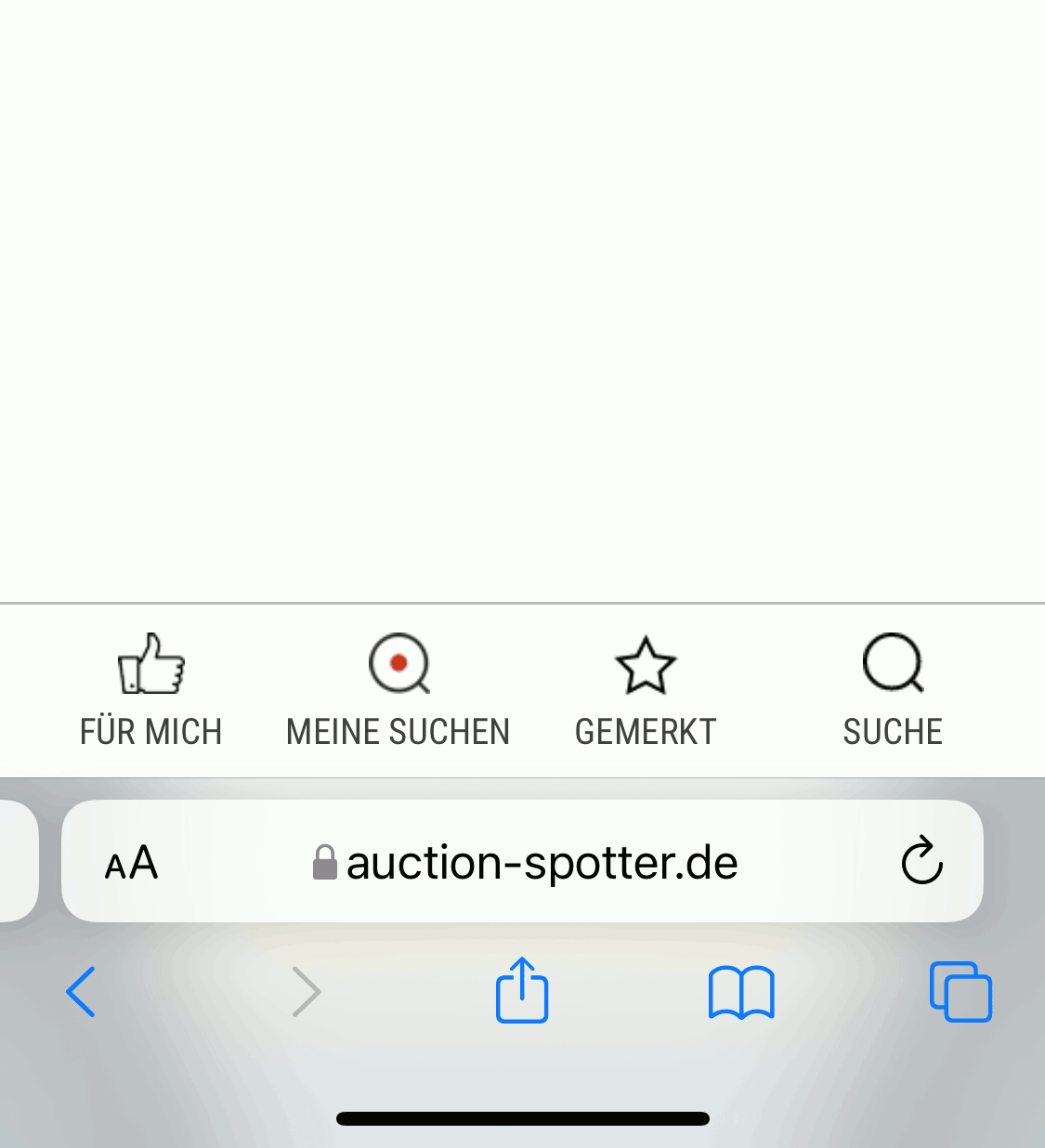The width and height of the screenshot is (1045, 1148).
Task: Switch to the Für Mich tab
Action: [x=151, y=691]
